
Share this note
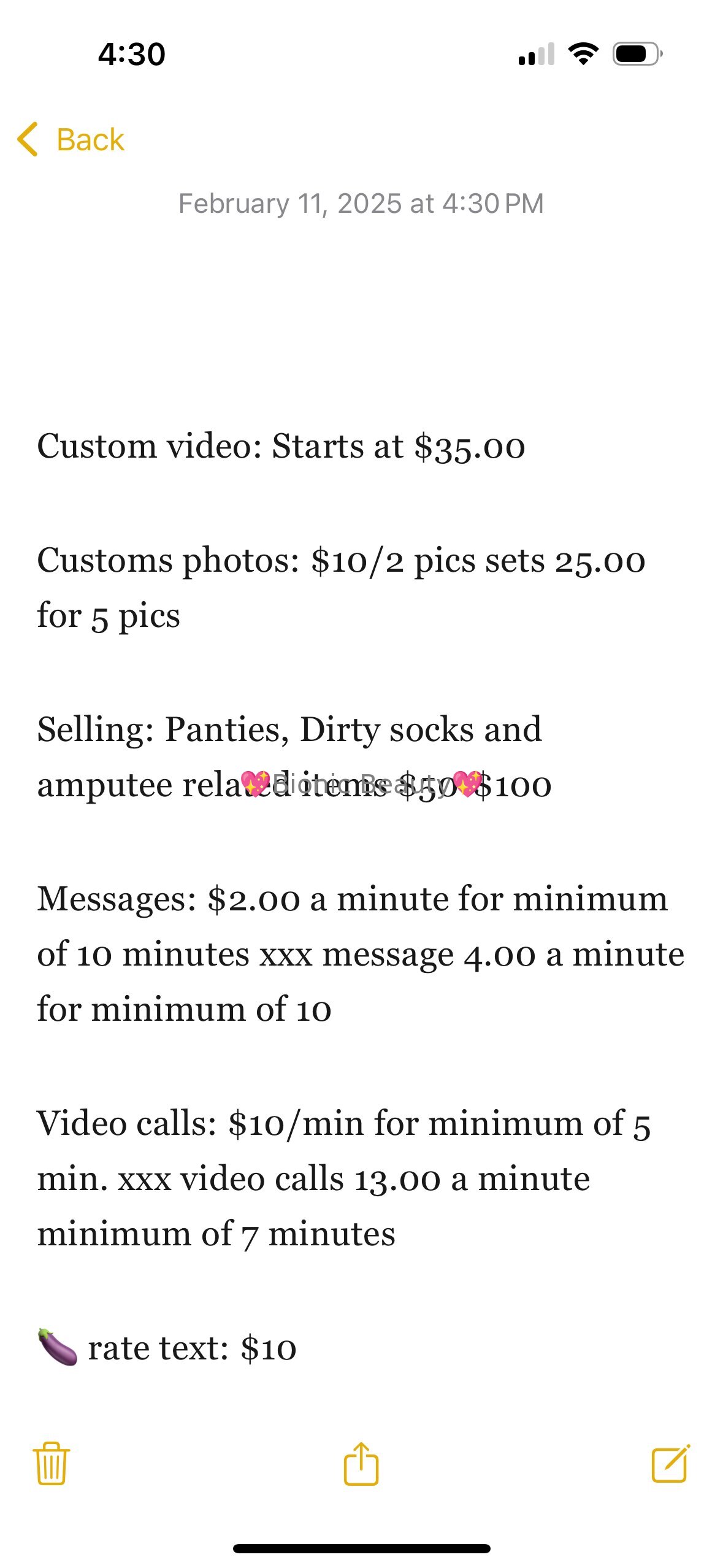point(361,1463)
